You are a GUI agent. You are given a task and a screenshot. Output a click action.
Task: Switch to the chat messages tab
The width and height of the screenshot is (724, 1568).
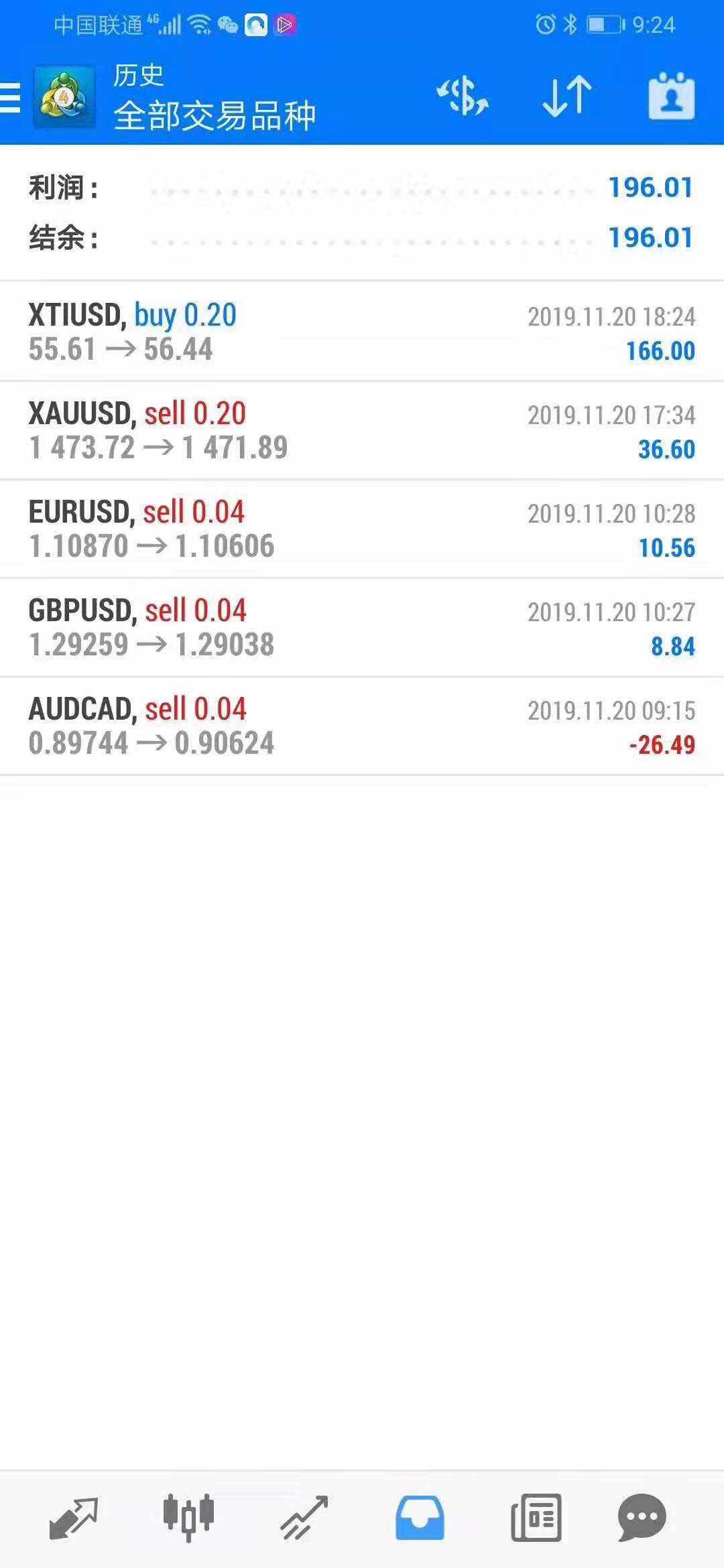(x=642, y=1518)
